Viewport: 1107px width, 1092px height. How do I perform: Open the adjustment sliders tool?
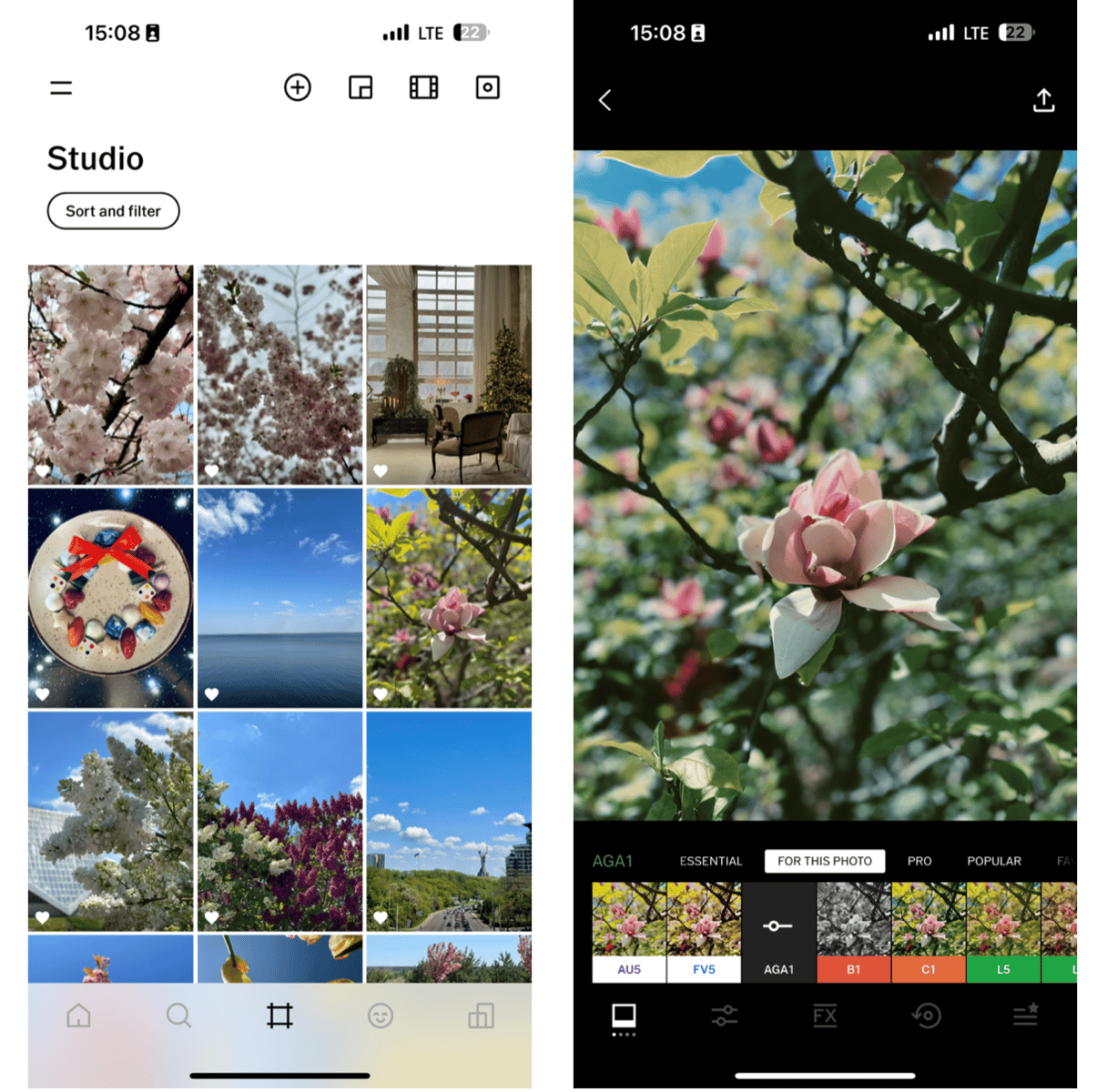[725, 1016]
